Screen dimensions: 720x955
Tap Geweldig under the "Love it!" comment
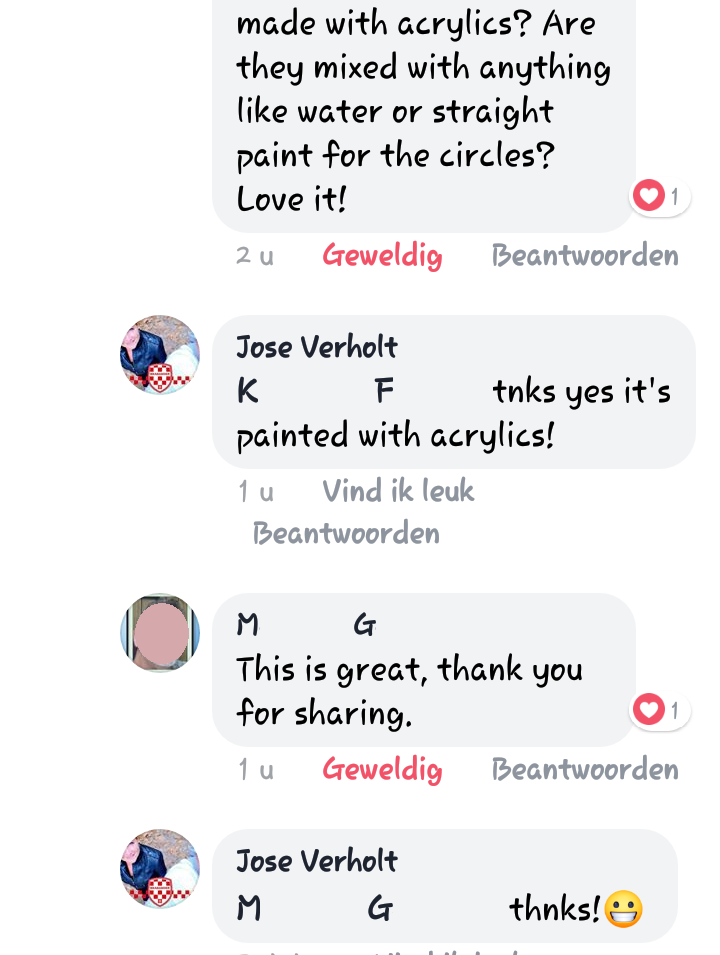pos(382,256)
